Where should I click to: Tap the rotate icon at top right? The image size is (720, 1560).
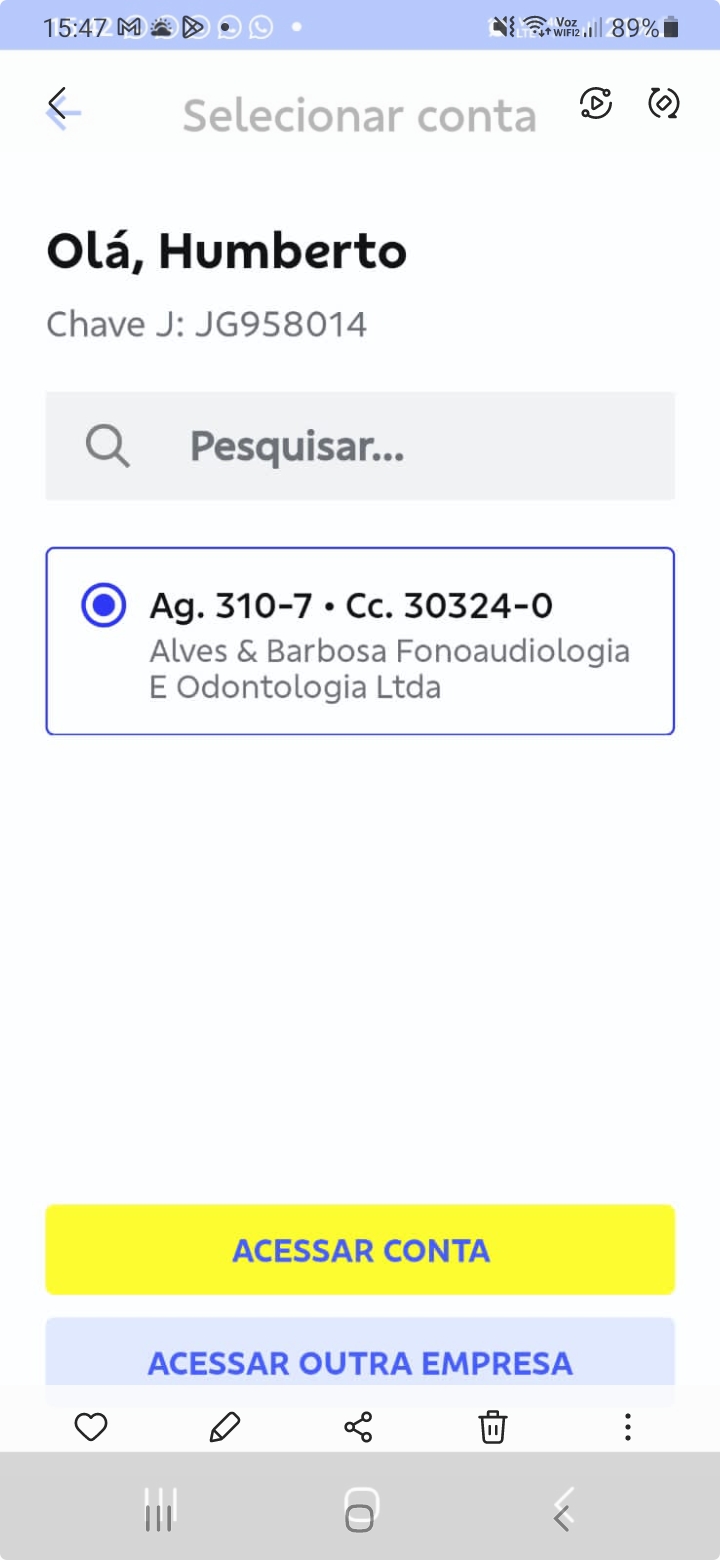click(x=664, y=103)
